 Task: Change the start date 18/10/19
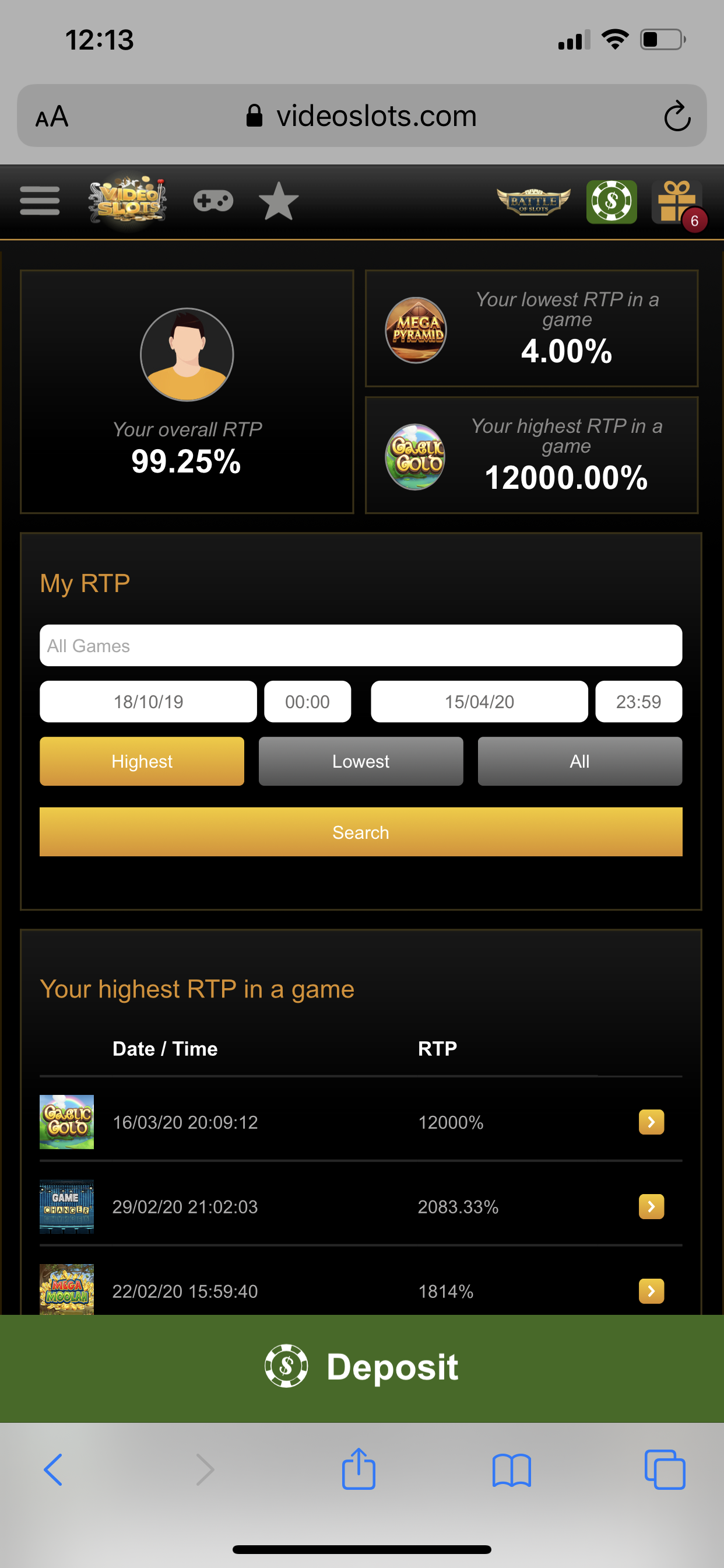(x=149, y=701)
